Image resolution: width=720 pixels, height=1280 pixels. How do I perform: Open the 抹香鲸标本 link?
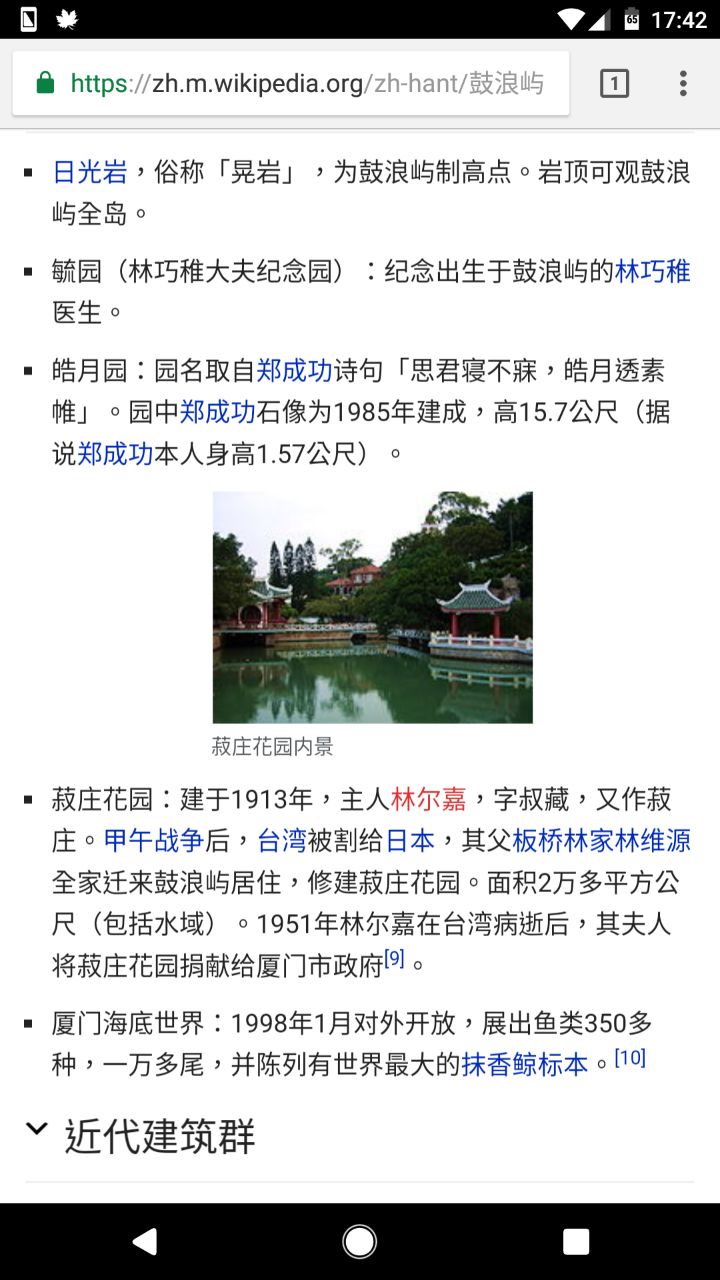pos(524,1064)
